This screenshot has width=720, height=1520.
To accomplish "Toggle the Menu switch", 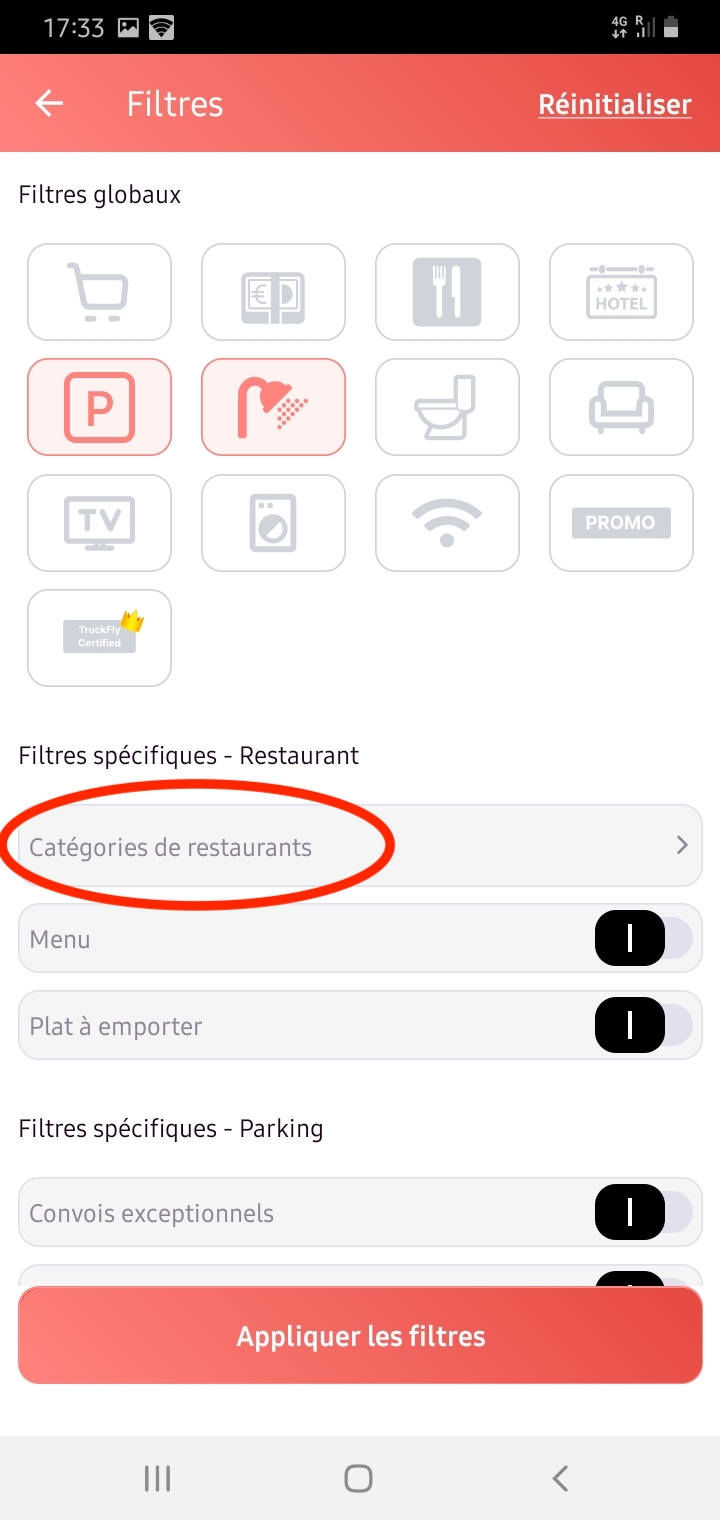I will (643, 938).
